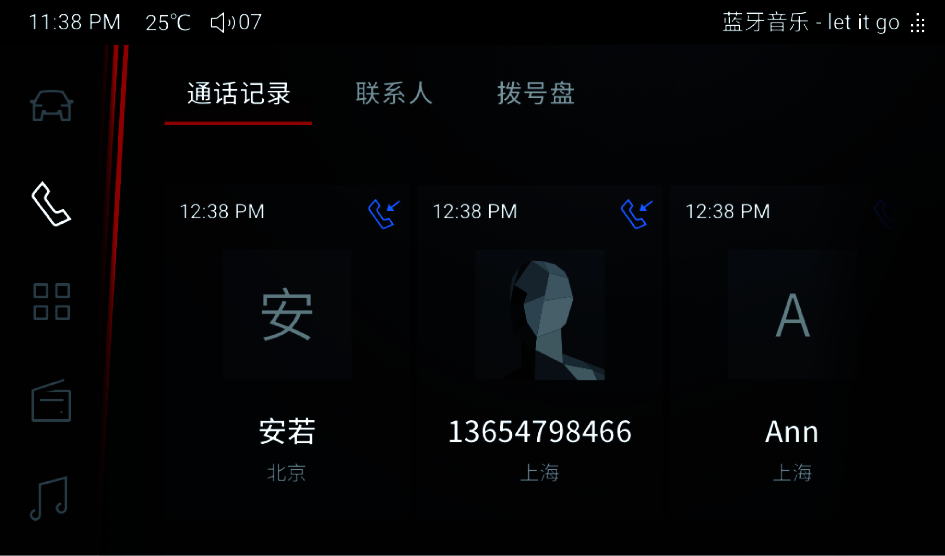Switch to the 通话记录 tab

(x=238, y=94)
